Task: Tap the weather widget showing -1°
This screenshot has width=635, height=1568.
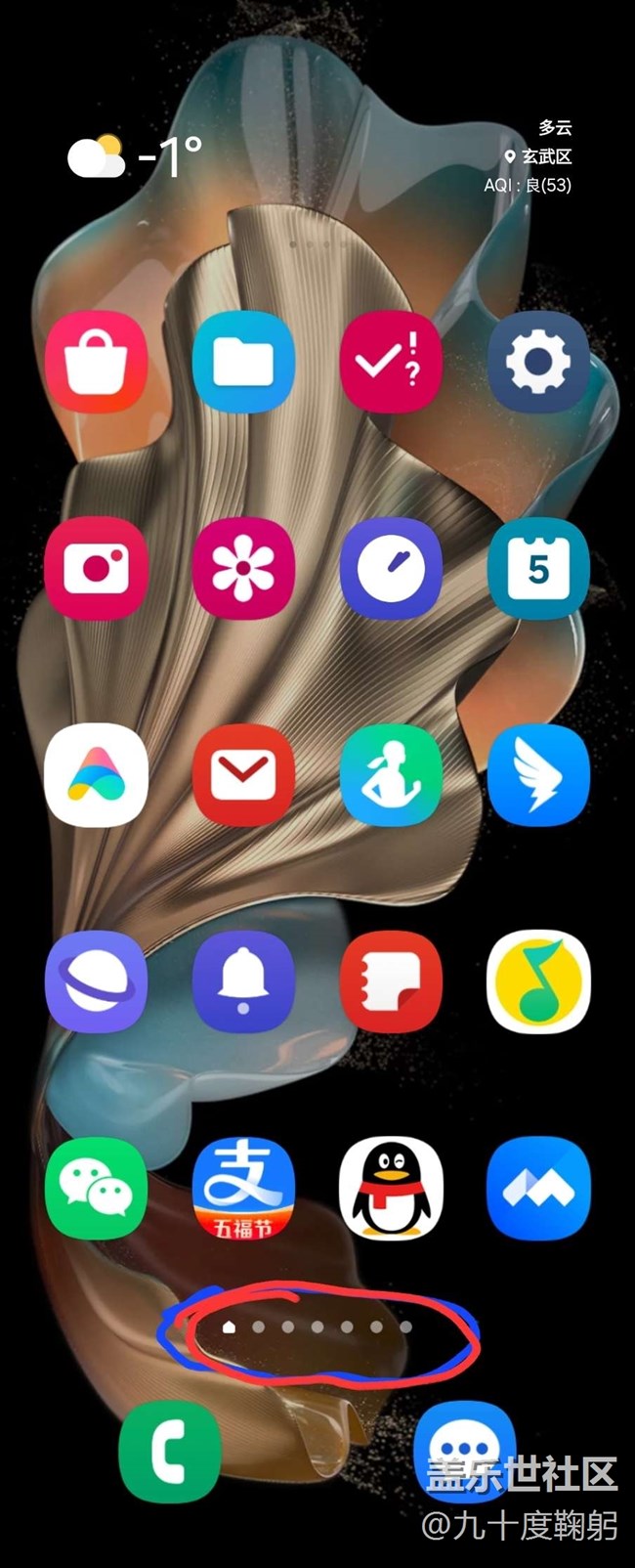Action: click(137, 156)
